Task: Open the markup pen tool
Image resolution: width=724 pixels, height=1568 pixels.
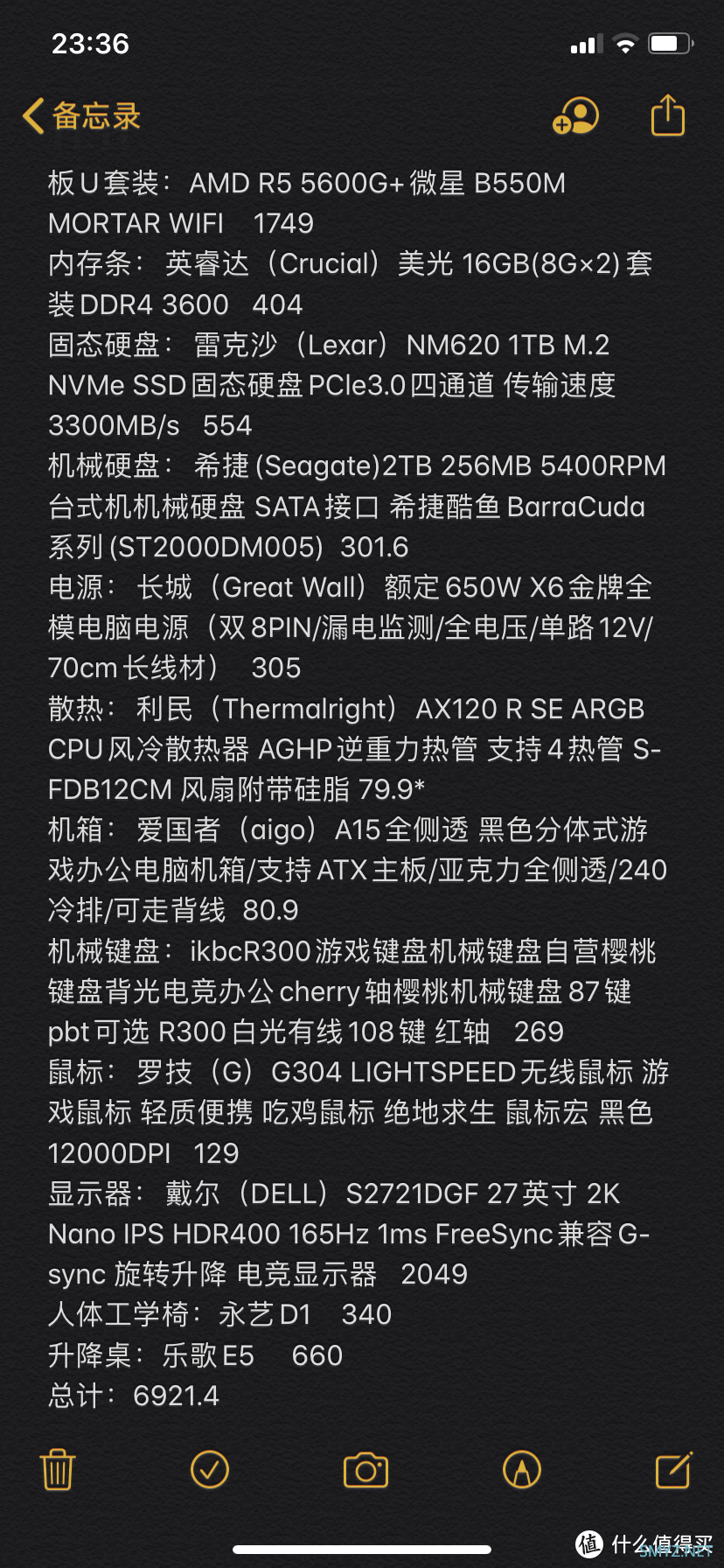Action: [522, 1469]
